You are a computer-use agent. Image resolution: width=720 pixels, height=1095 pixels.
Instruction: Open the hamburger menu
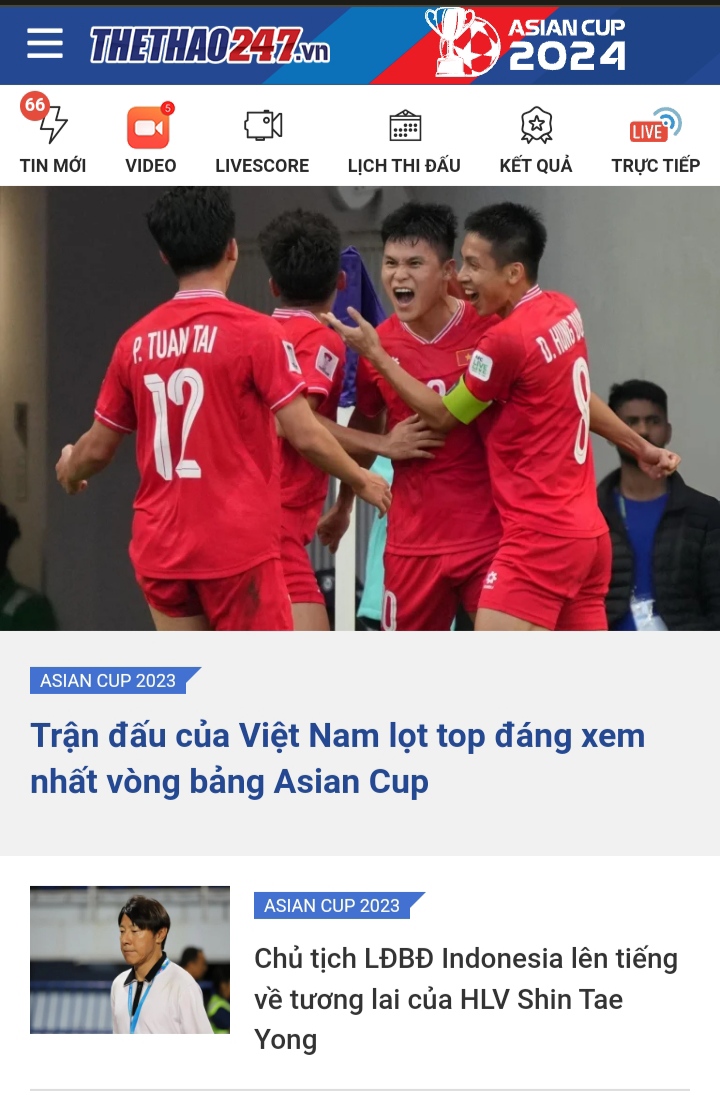pos(45,44)
